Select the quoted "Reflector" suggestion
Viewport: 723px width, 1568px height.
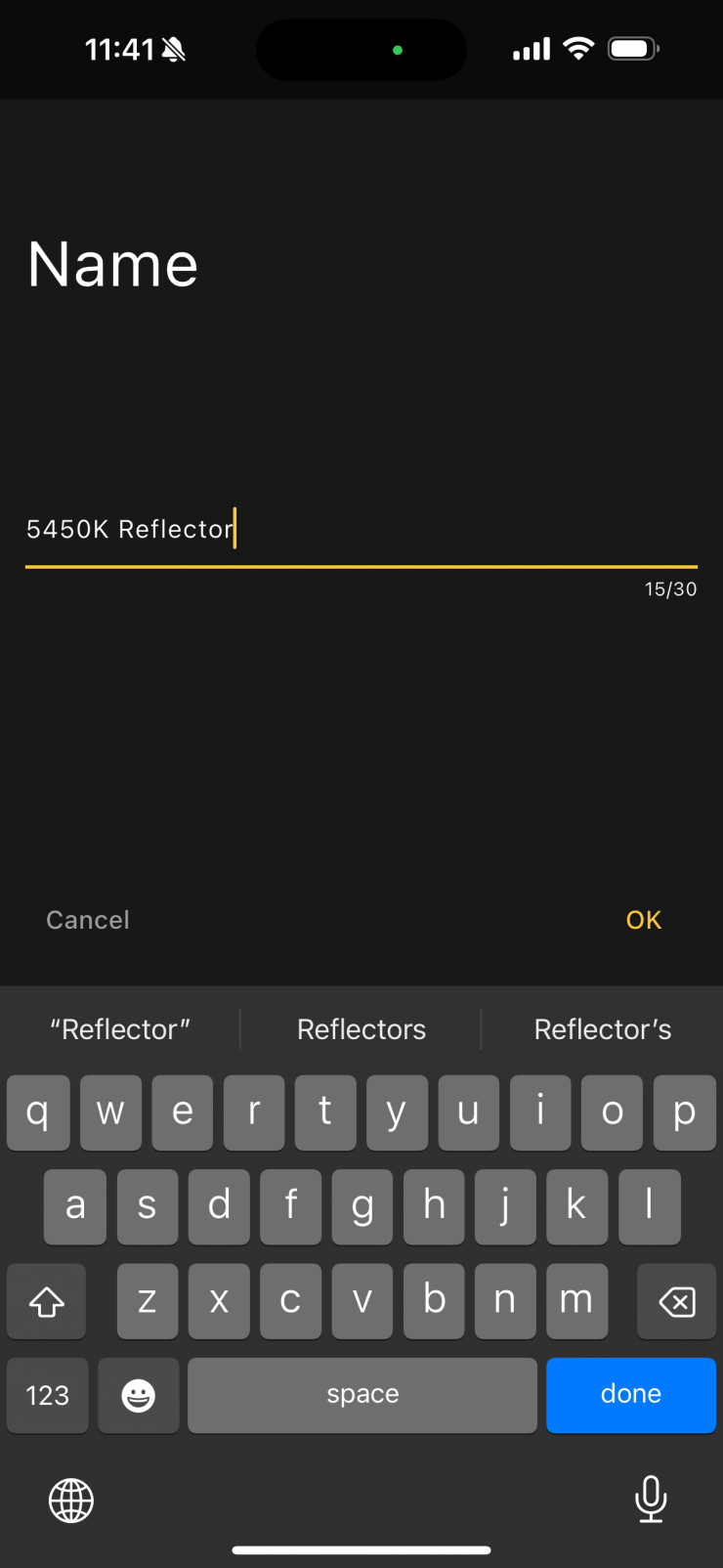click(120, 1029)
